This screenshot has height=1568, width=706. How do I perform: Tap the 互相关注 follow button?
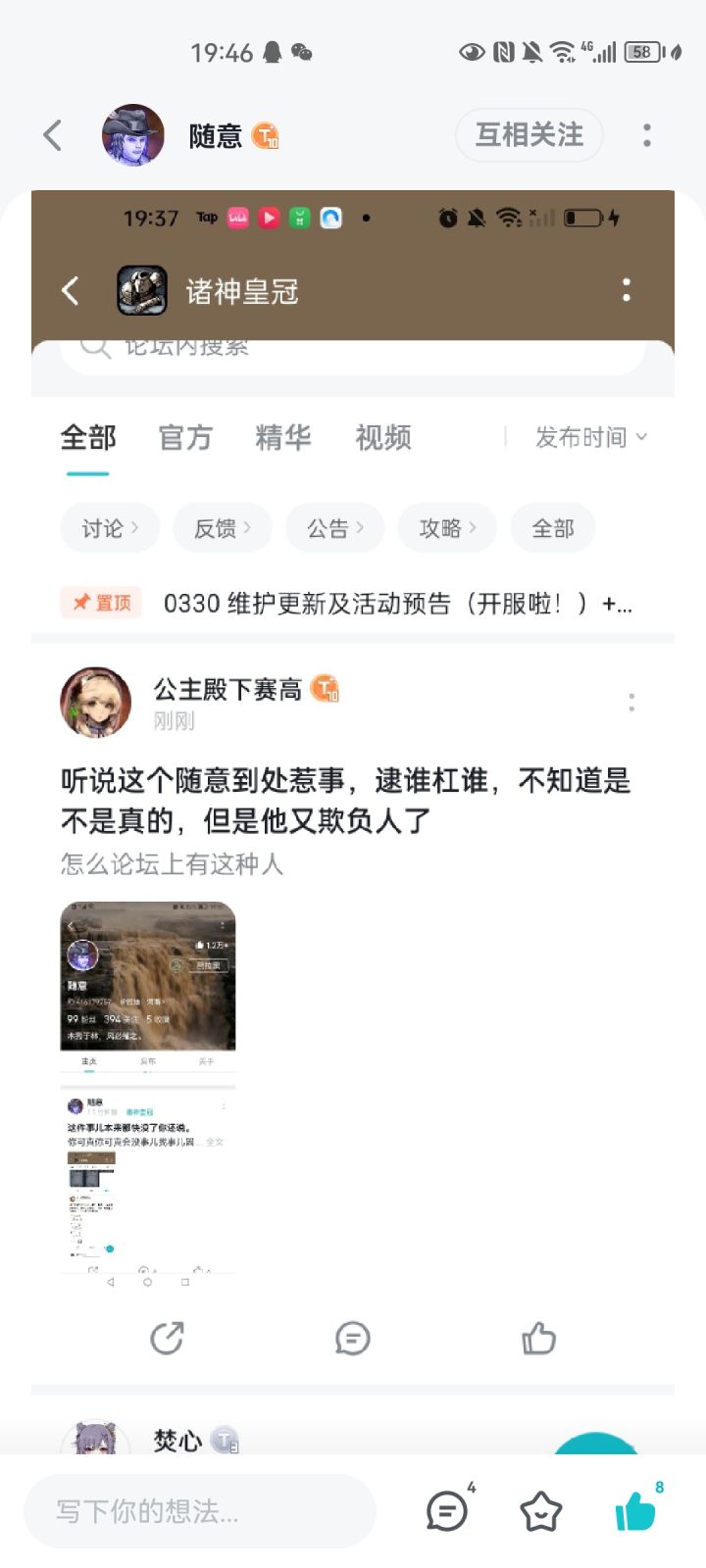tap(529, 135)
